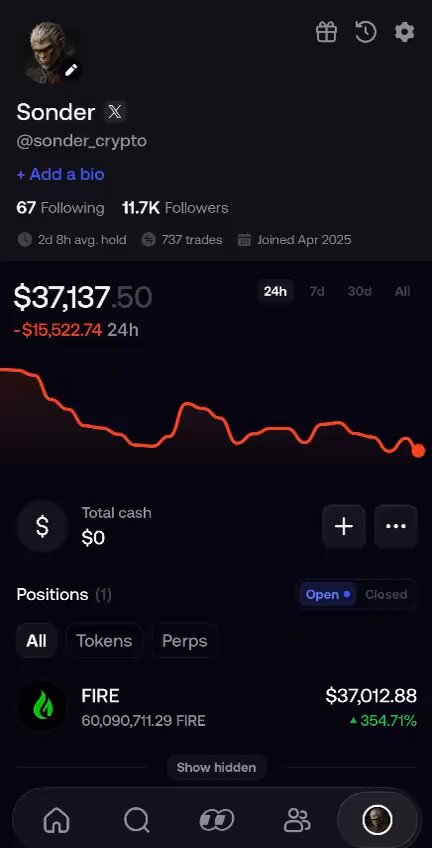Edit the profile picture
Screen dimensions: 432x848
71,70
